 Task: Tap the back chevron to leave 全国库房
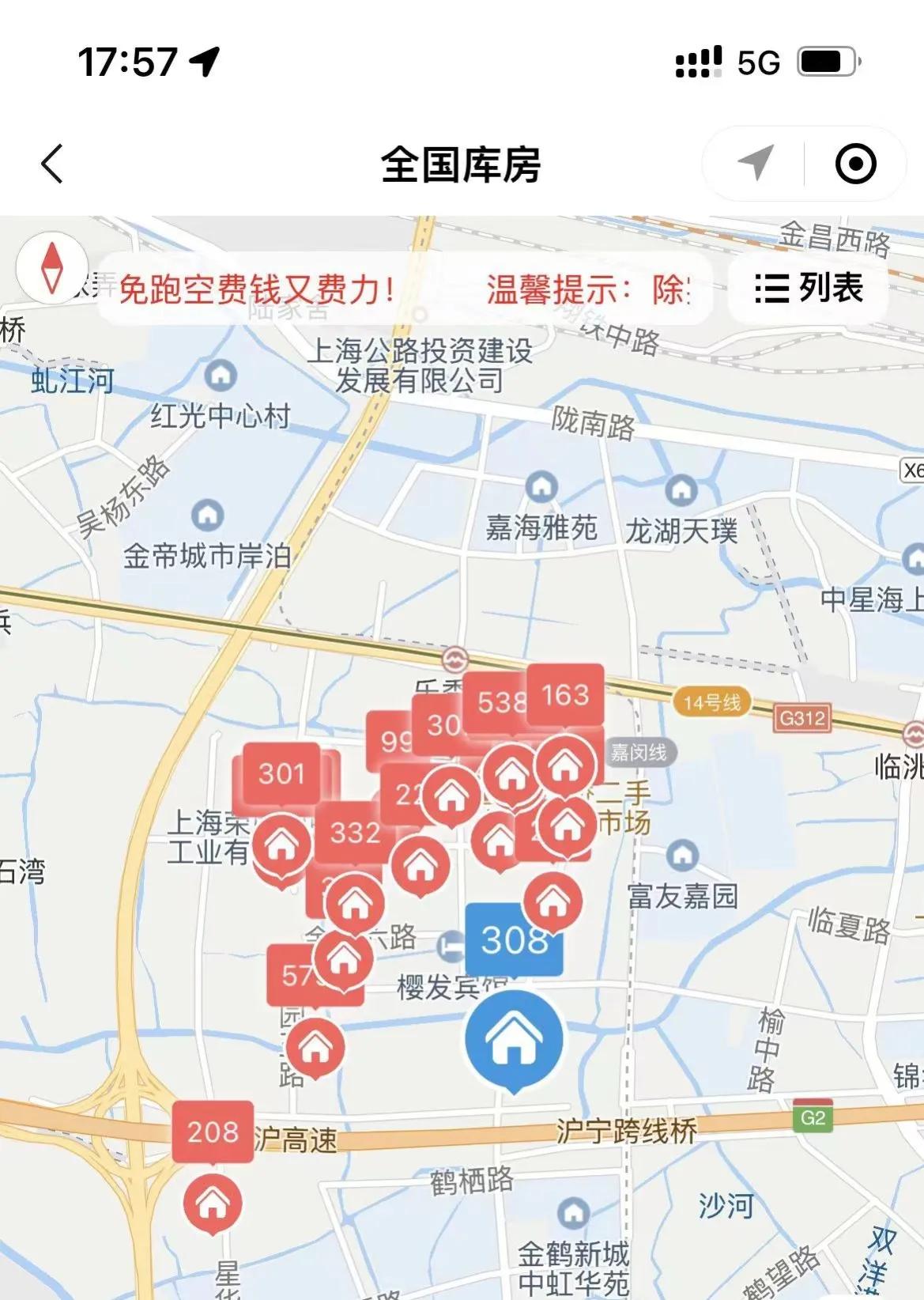[x=52, y=164]
